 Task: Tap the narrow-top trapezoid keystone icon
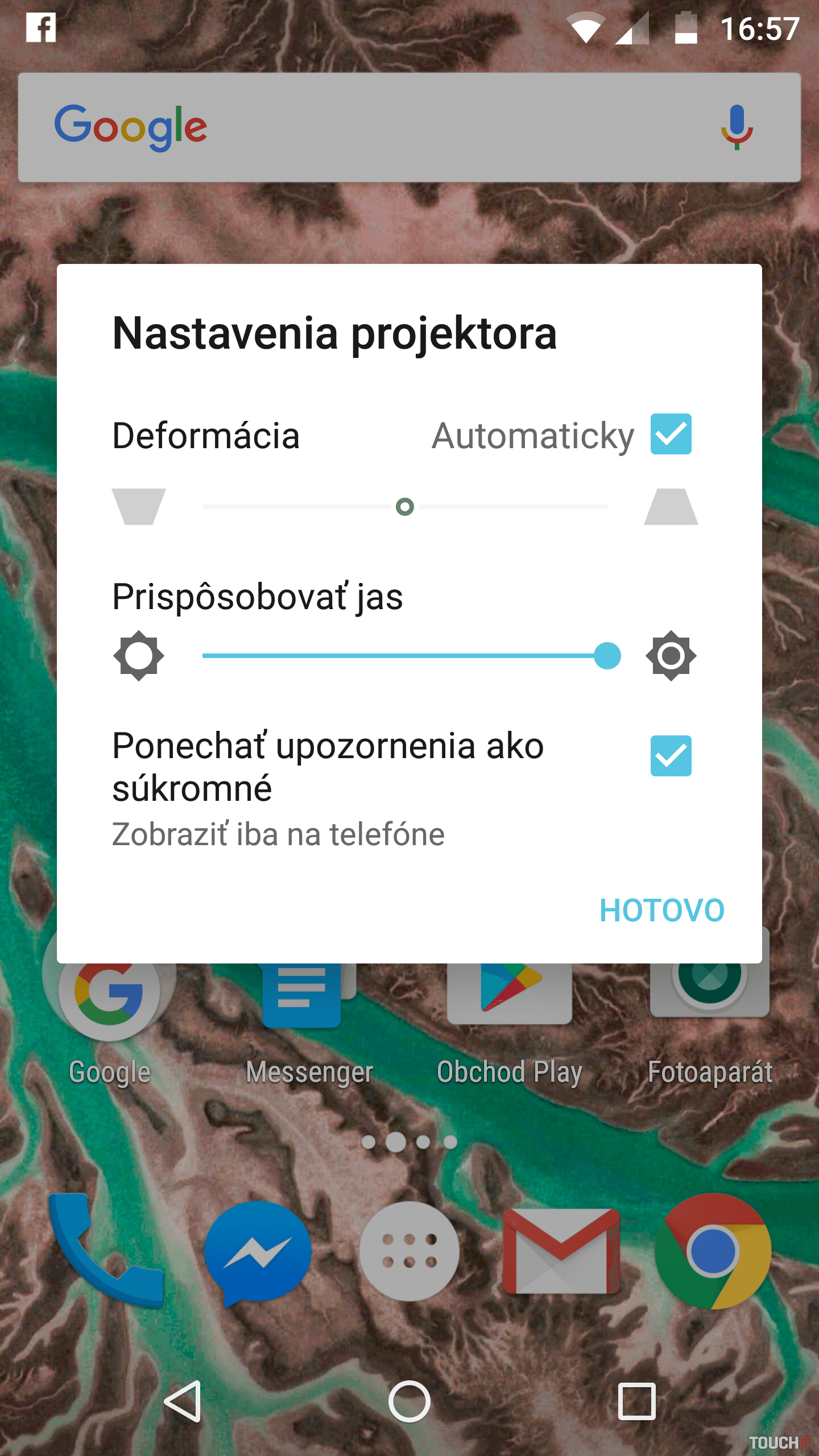[671, 506]
